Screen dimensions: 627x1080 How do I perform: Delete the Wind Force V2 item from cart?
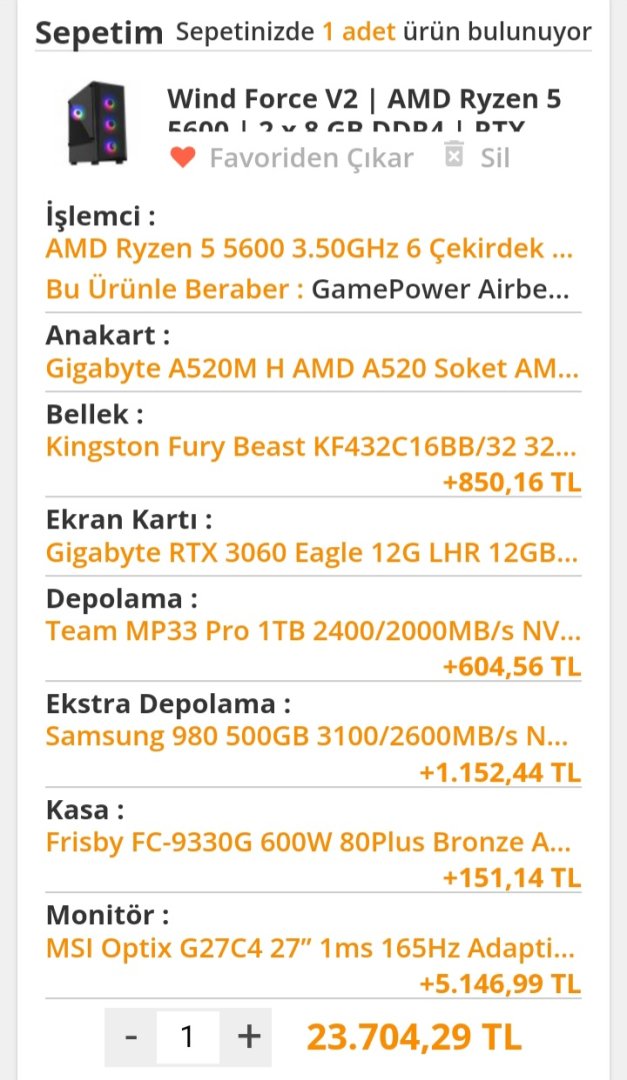pos(477,158)
